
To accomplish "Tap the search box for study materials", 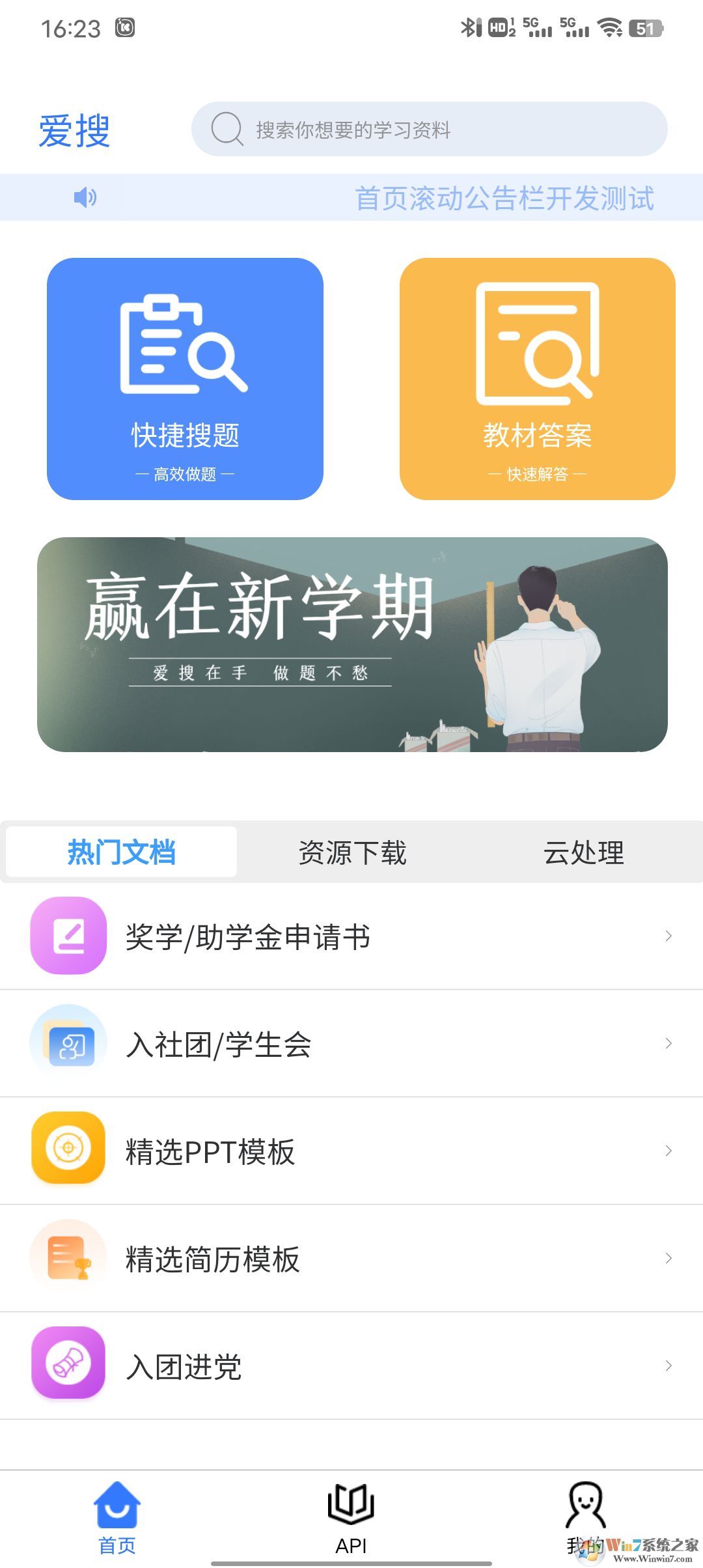I will point(428,130).
